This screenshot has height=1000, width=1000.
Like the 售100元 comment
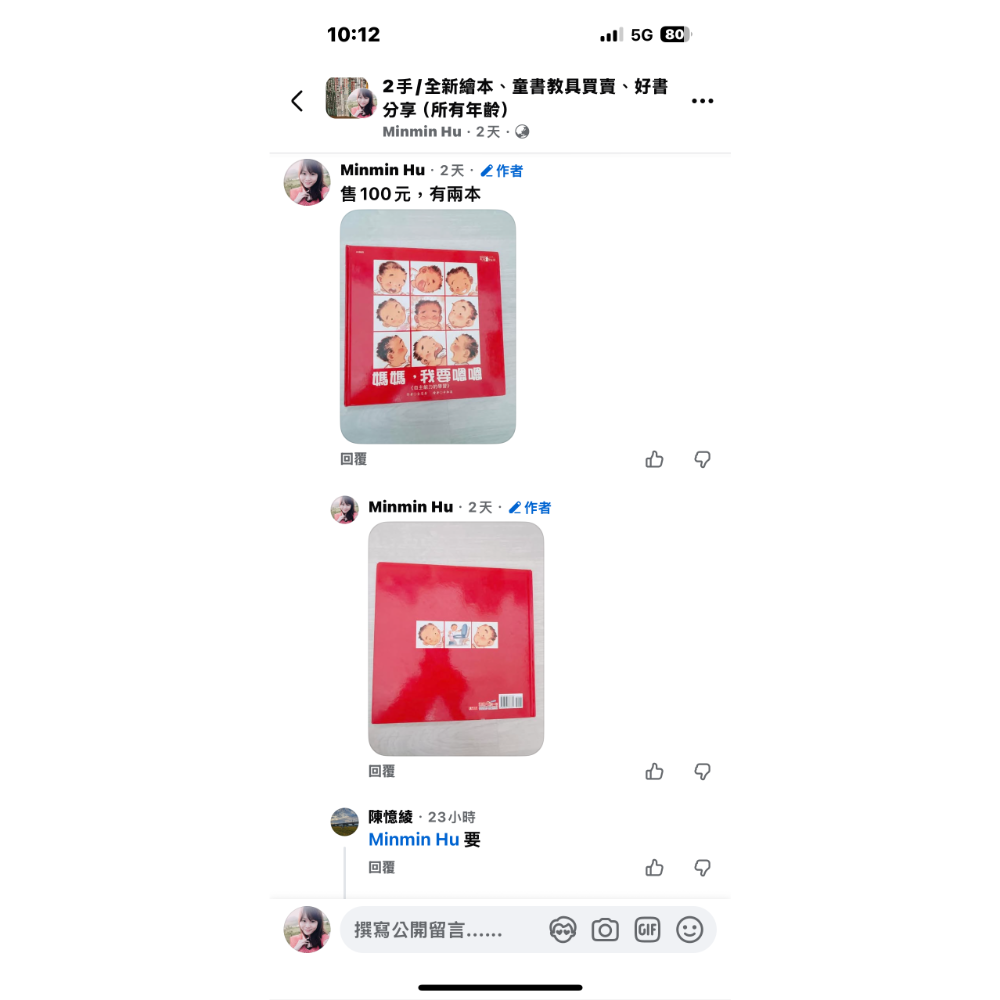(x=654, y=459)
